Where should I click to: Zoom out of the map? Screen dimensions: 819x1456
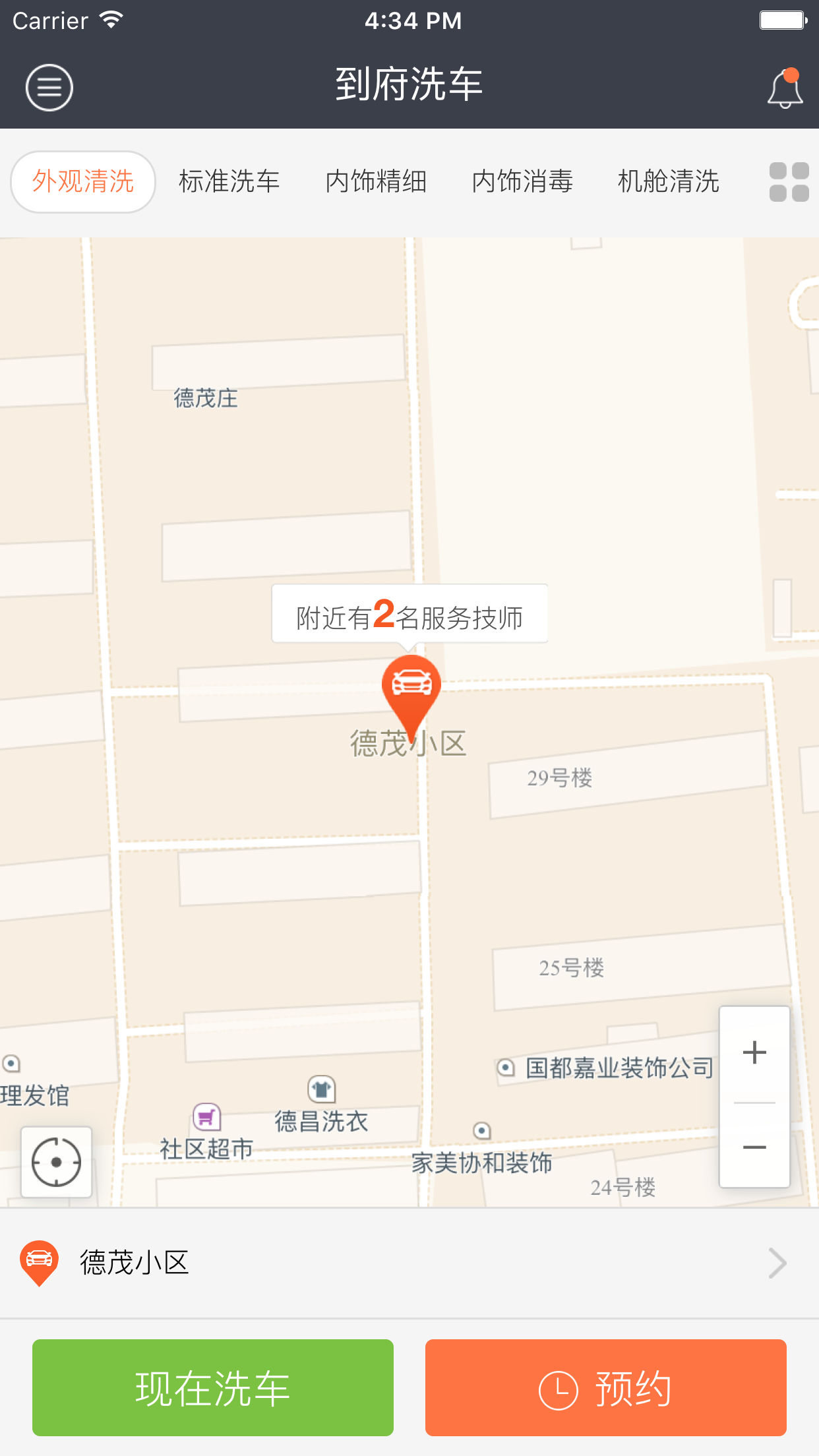coord(754,1147)
